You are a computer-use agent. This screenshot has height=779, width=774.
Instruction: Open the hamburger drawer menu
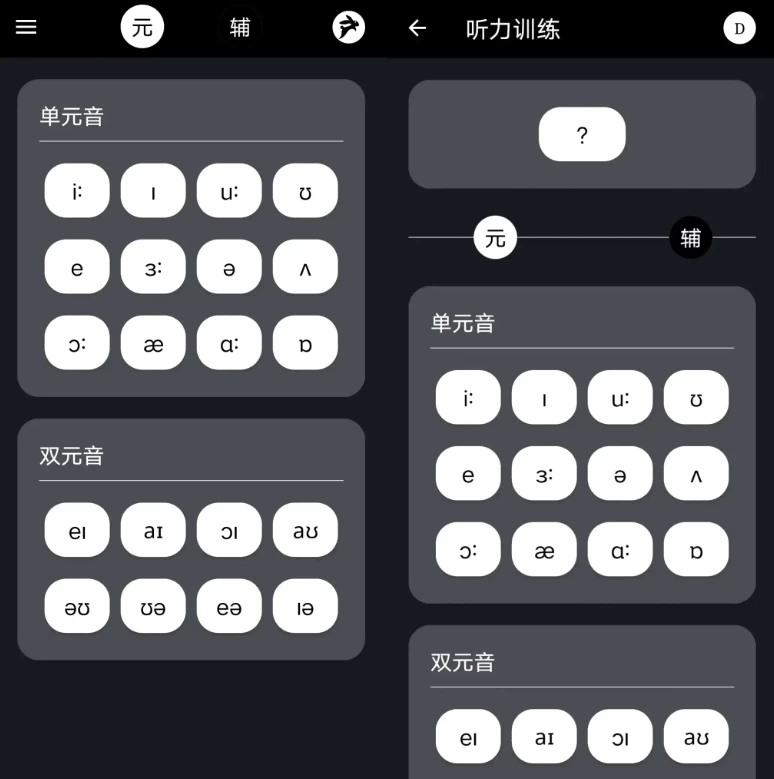tap(26, 28)
